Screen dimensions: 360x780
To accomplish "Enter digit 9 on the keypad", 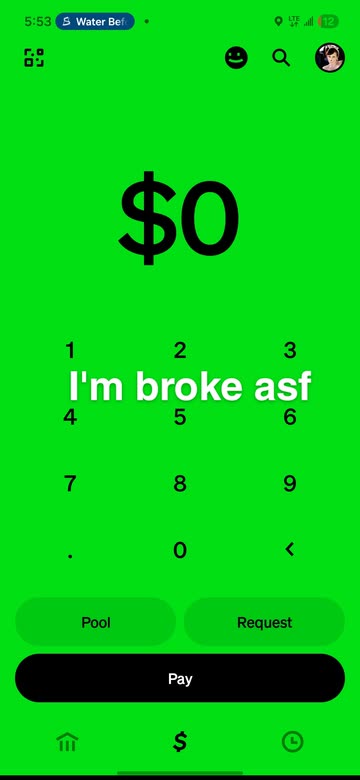I will click(x=290, y=483).
